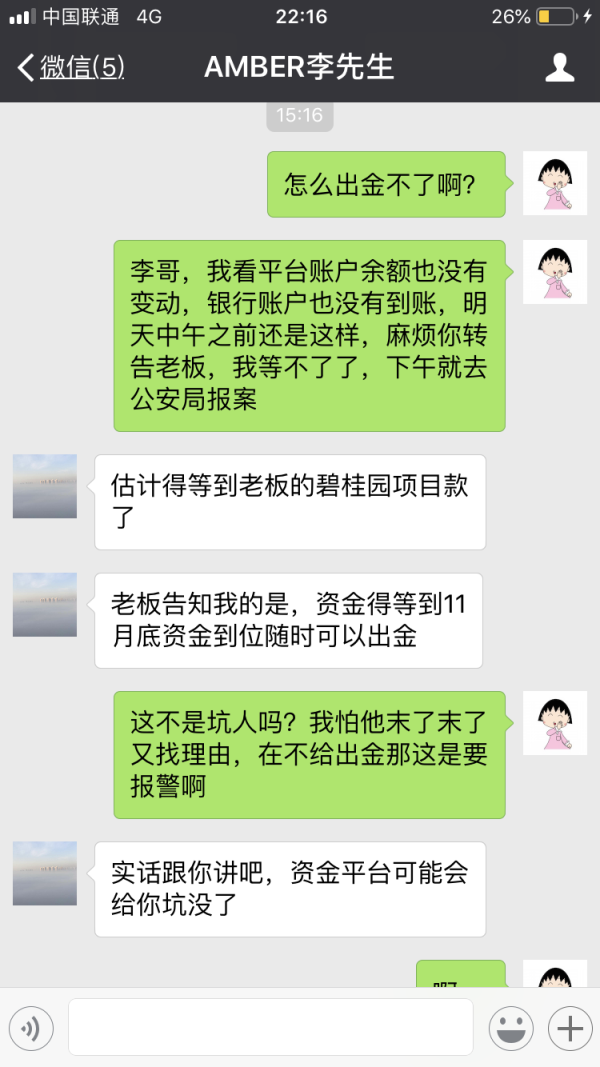Tap my avatar beside 怎么出金不了啊 message
This screenshot has height=1067, width=600.
pyautogui.click(x=555, y=183)
